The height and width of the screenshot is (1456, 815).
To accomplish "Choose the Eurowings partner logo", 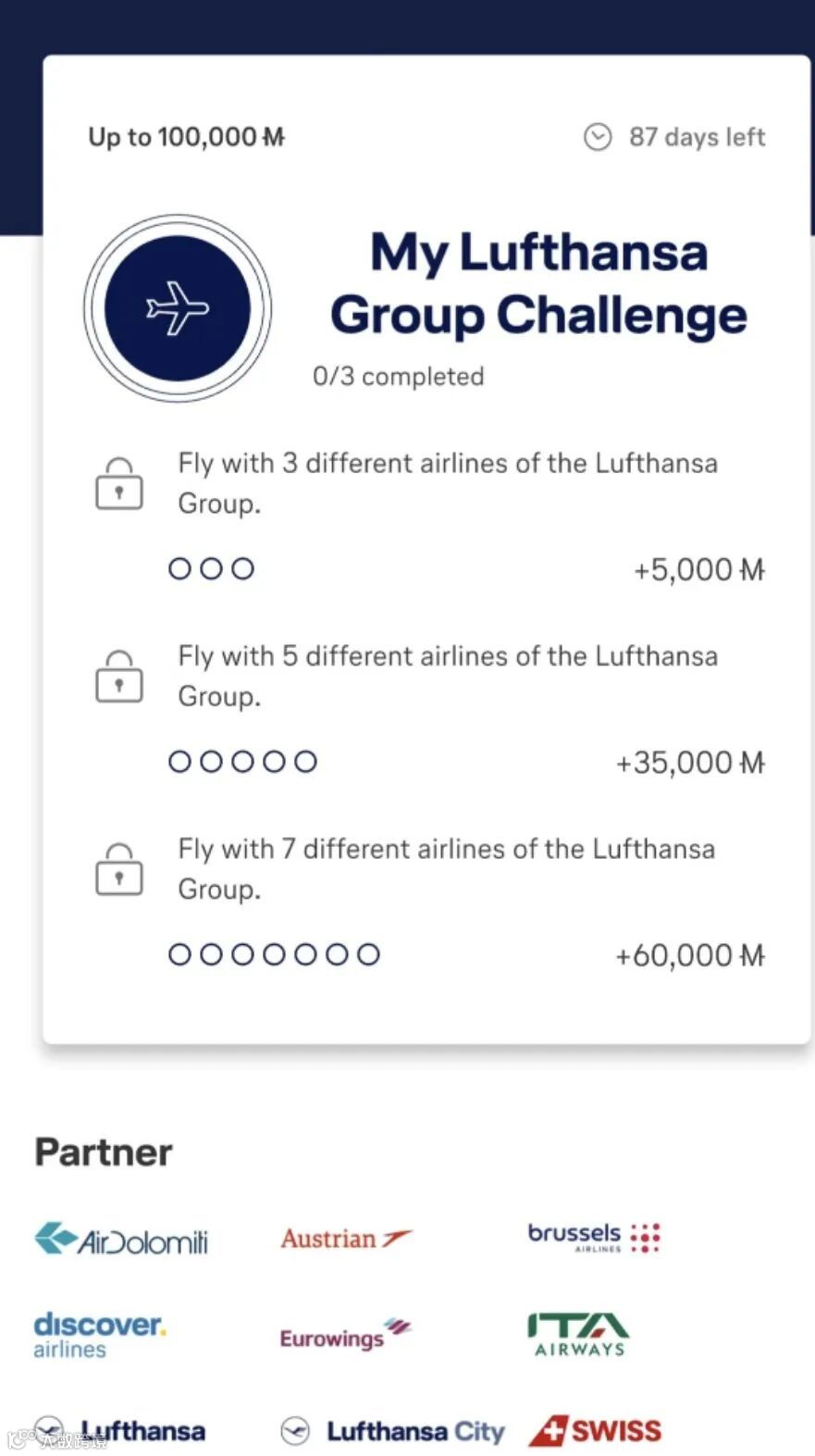I will [x=345, y=1336].
